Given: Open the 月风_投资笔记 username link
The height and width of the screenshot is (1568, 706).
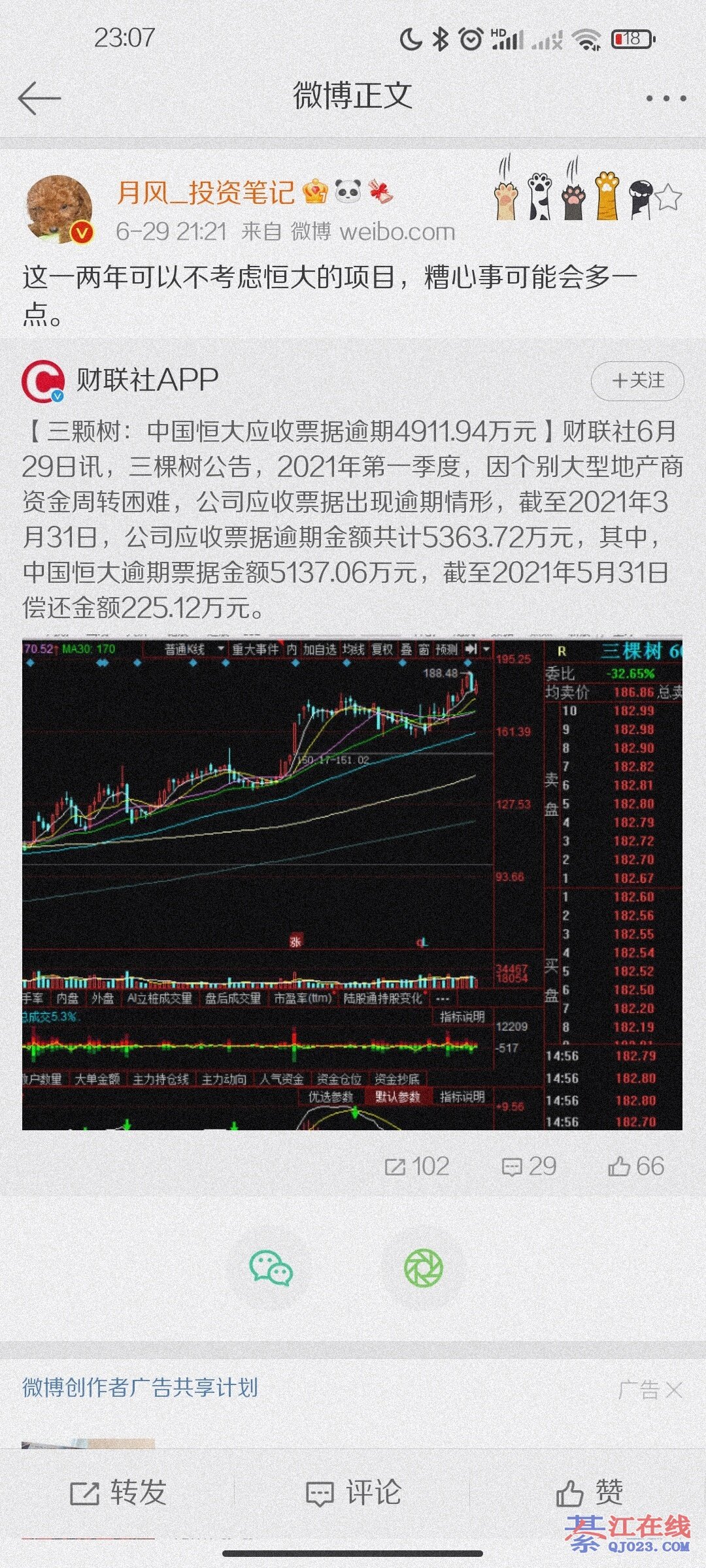Looking at the screenshot, I should coord(206,193).
